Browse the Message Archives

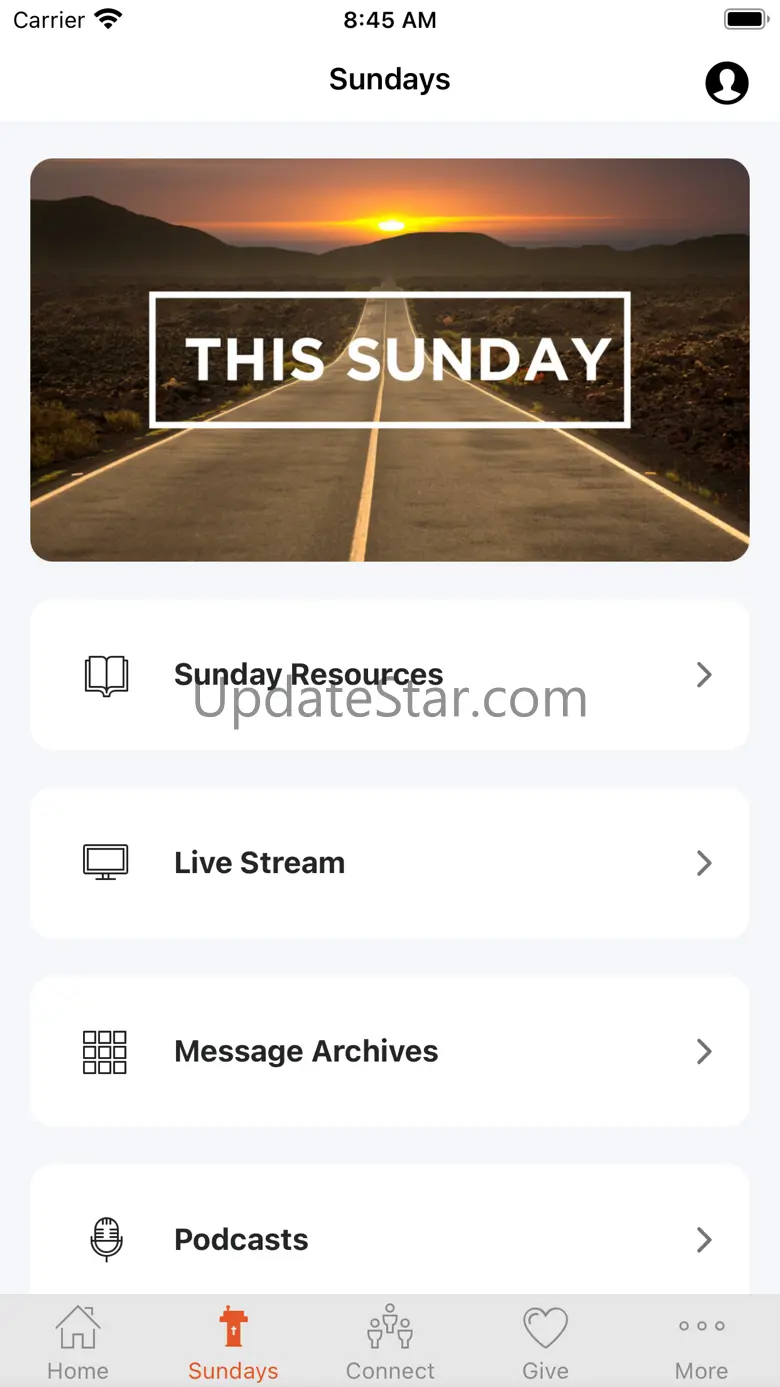390,1051
